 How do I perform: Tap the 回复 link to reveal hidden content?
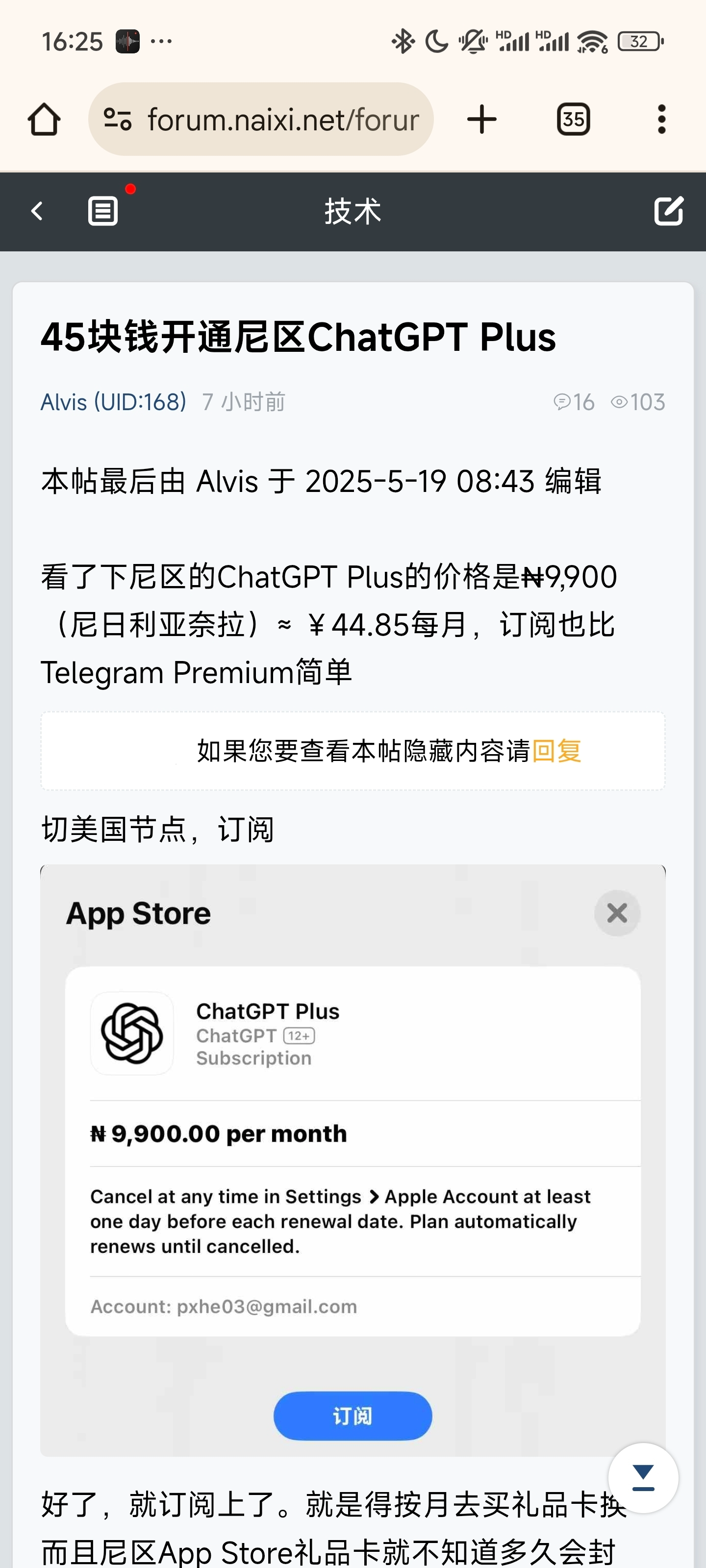[557, 751]
